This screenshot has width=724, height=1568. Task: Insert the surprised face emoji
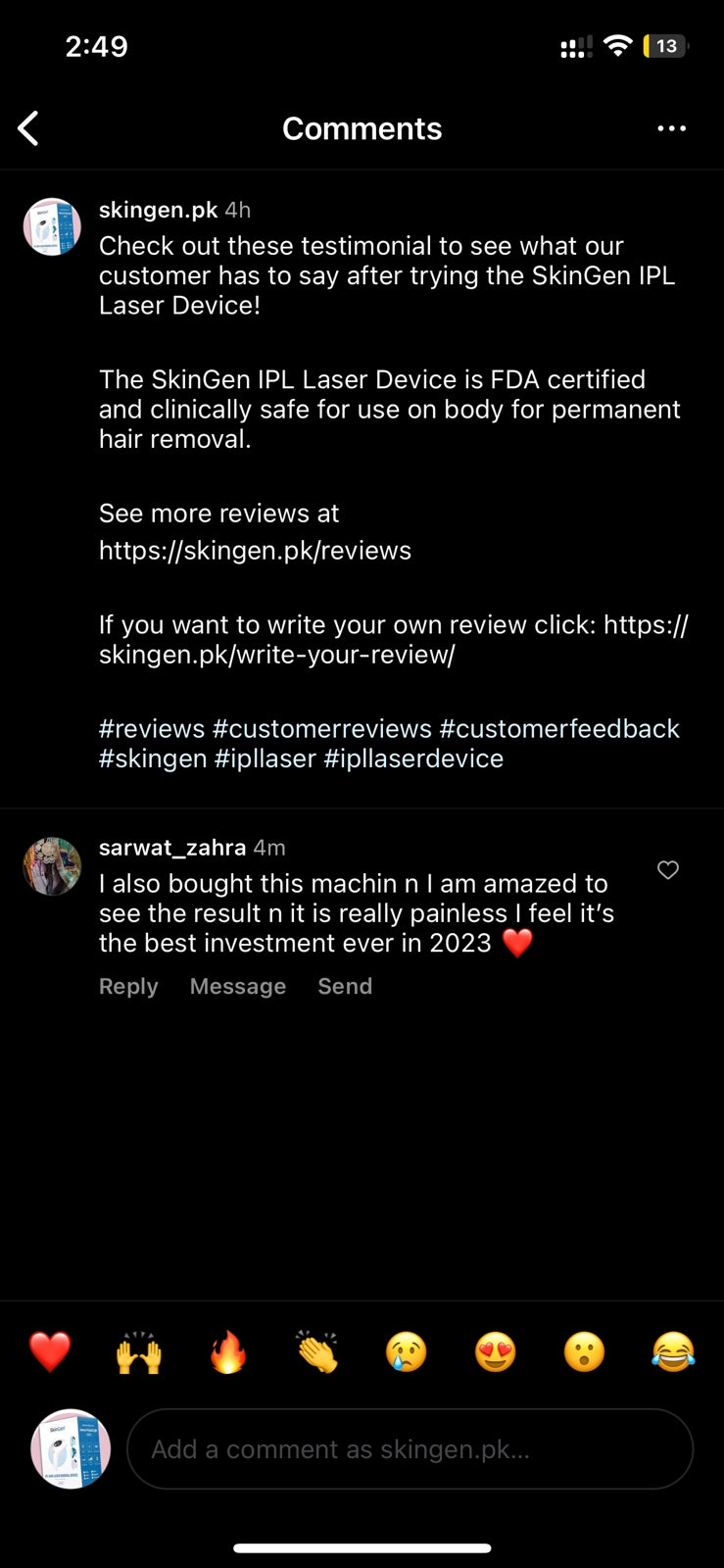[585, 1352]
